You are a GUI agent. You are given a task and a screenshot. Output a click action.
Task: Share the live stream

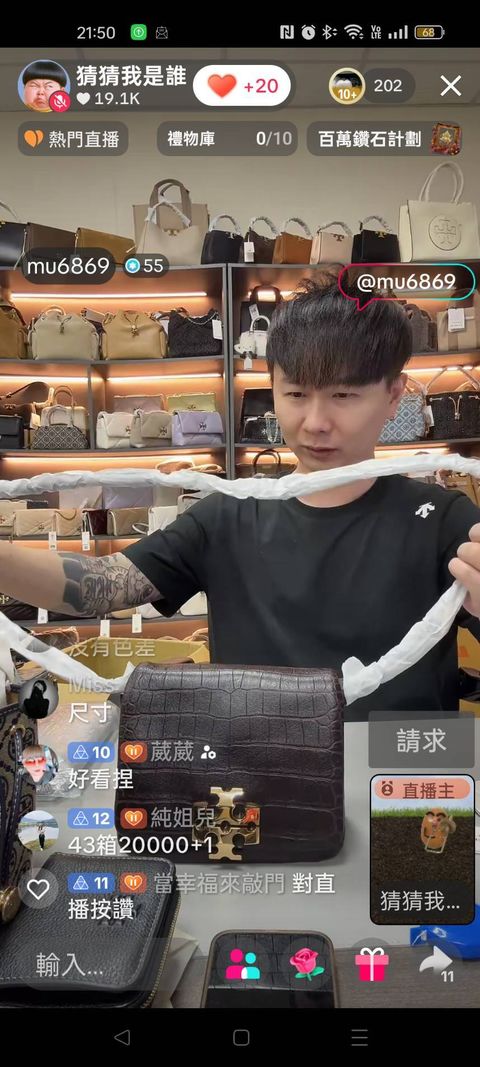point(436,964)
